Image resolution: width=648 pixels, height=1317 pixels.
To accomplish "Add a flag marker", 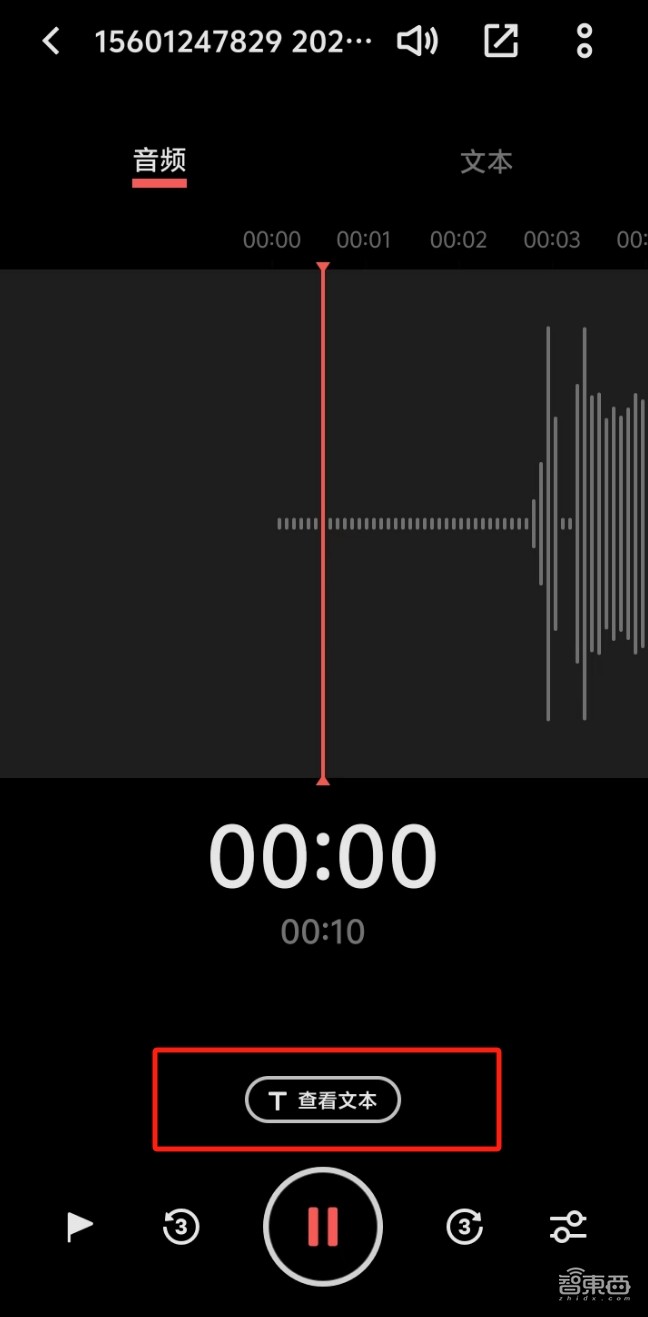I will click(80, 1226).
